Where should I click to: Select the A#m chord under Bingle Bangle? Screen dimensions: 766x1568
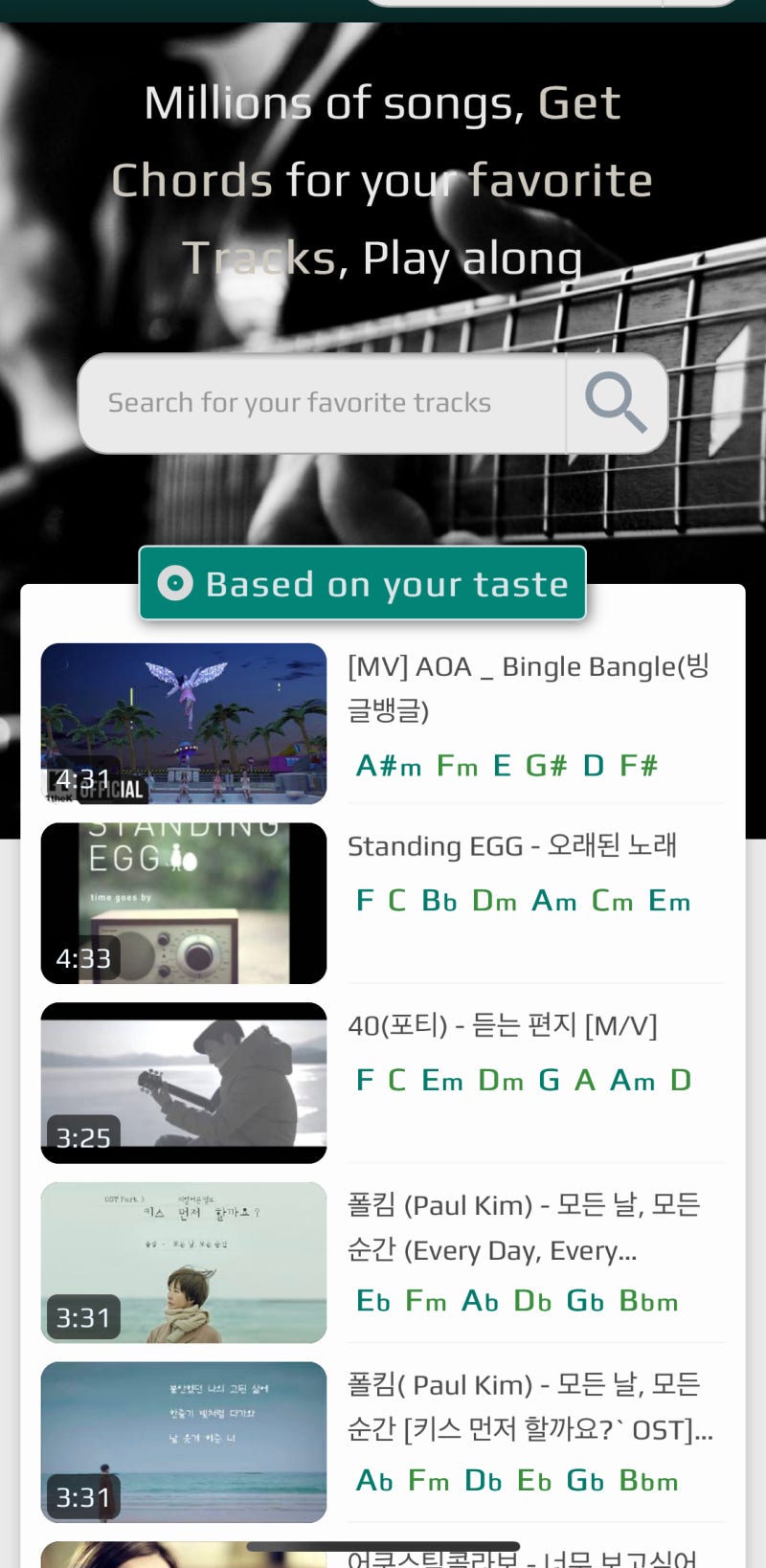387,765
